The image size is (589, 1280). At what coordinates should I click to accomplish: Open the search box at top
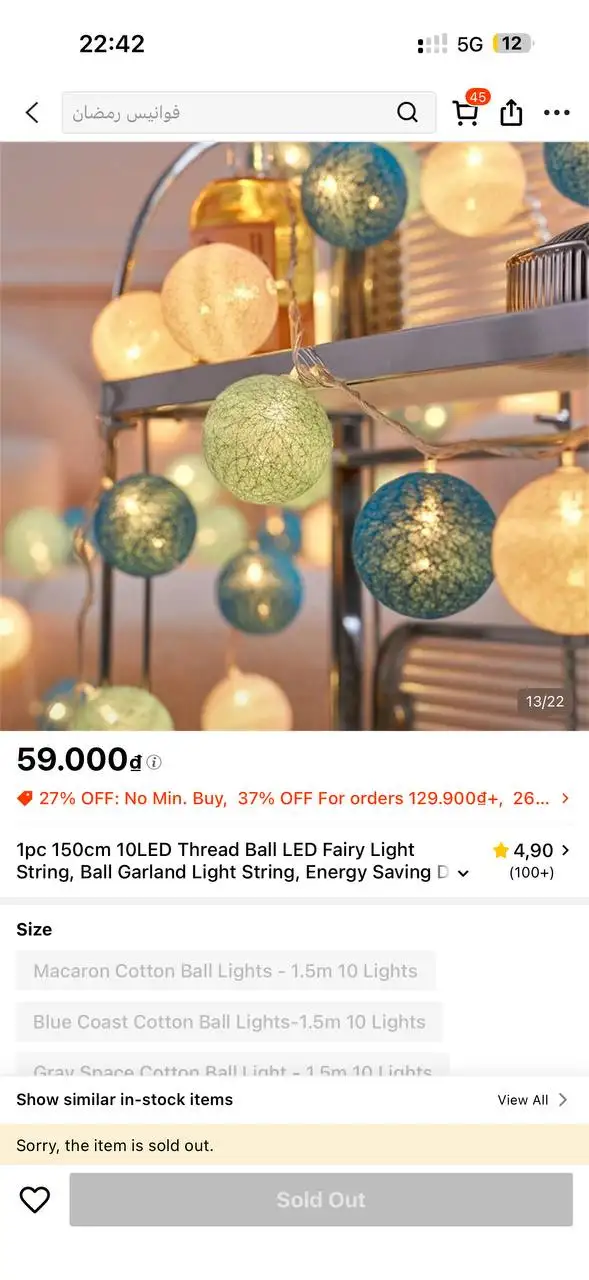(x=249, y=112)
